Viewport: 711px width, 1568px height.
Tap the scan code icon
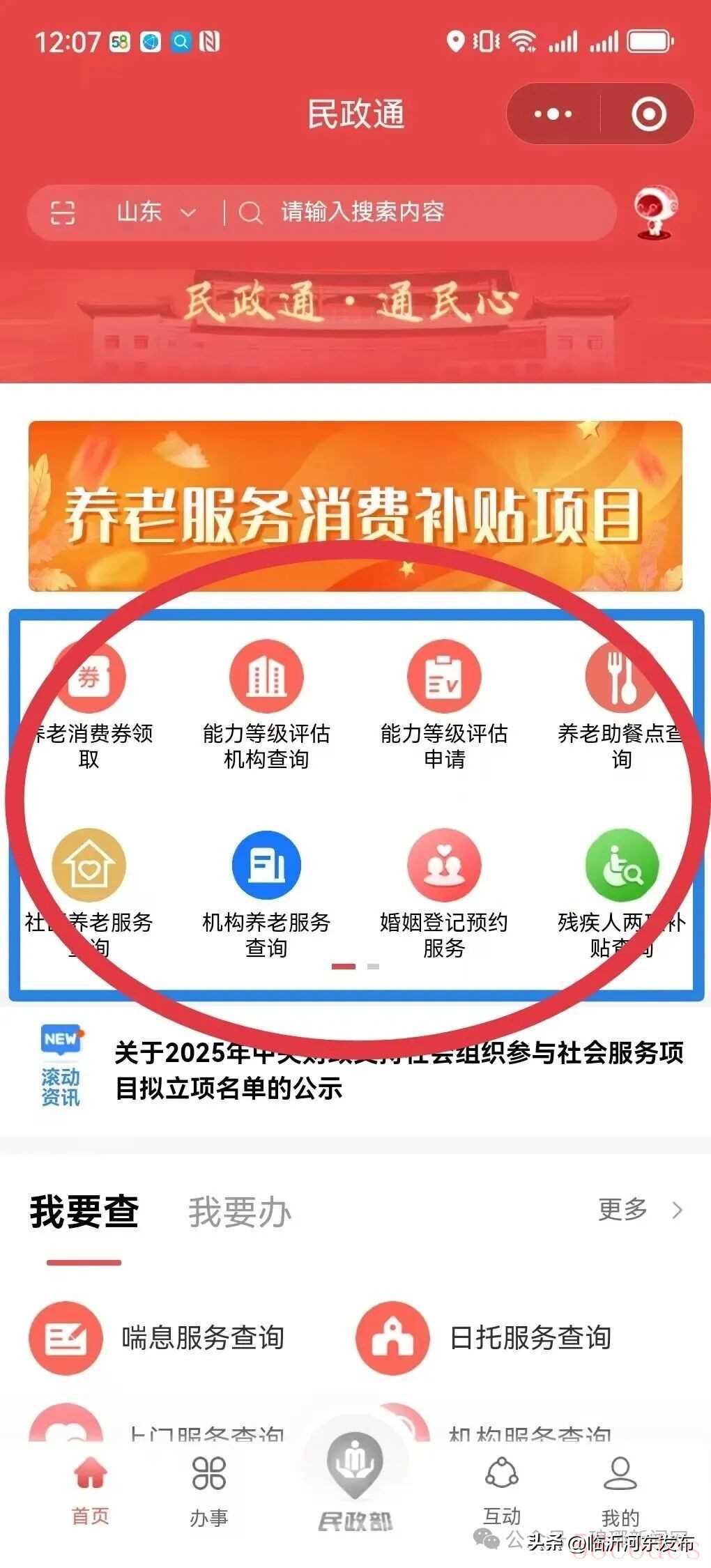(x=63, y=212)
